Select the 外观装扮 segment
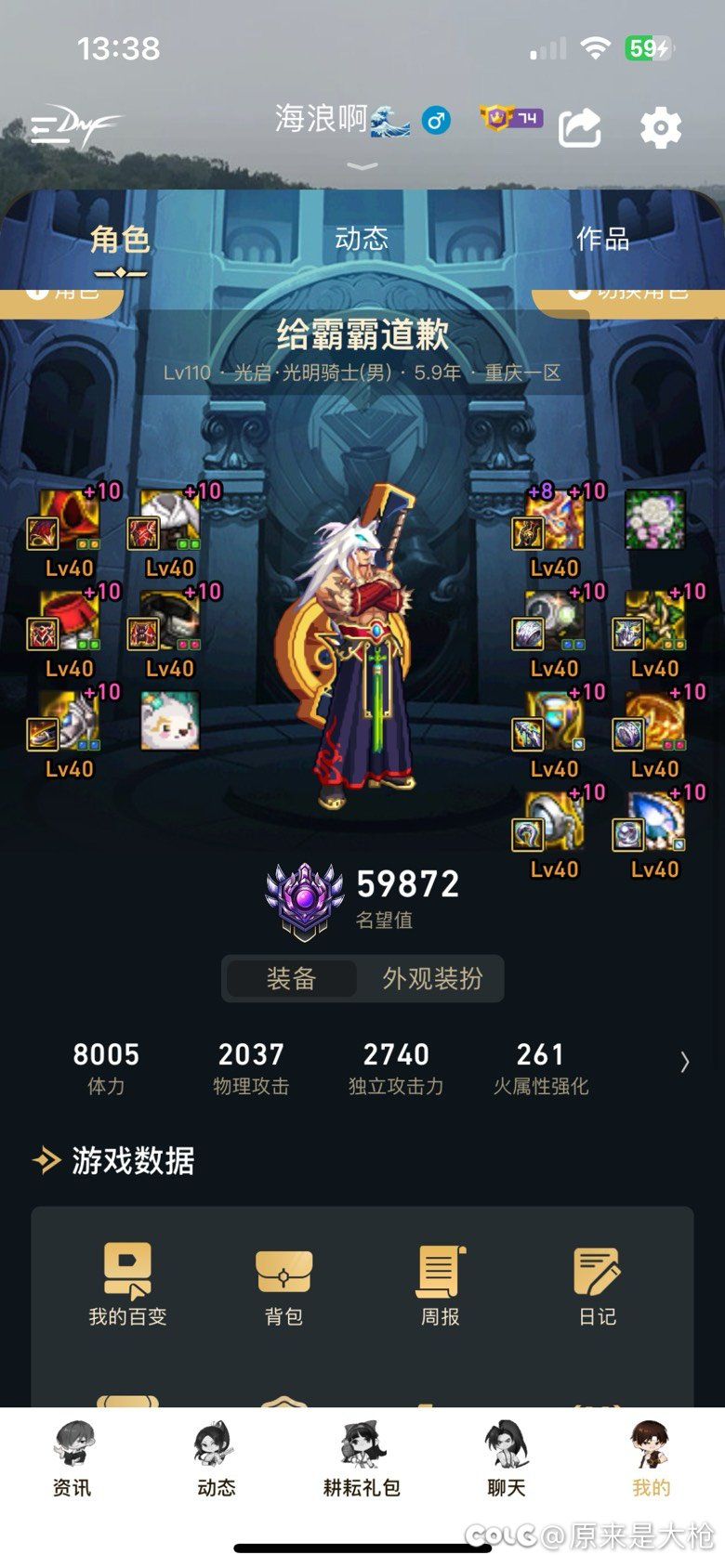Viewport: 725px width, 1568px height. 432,978
